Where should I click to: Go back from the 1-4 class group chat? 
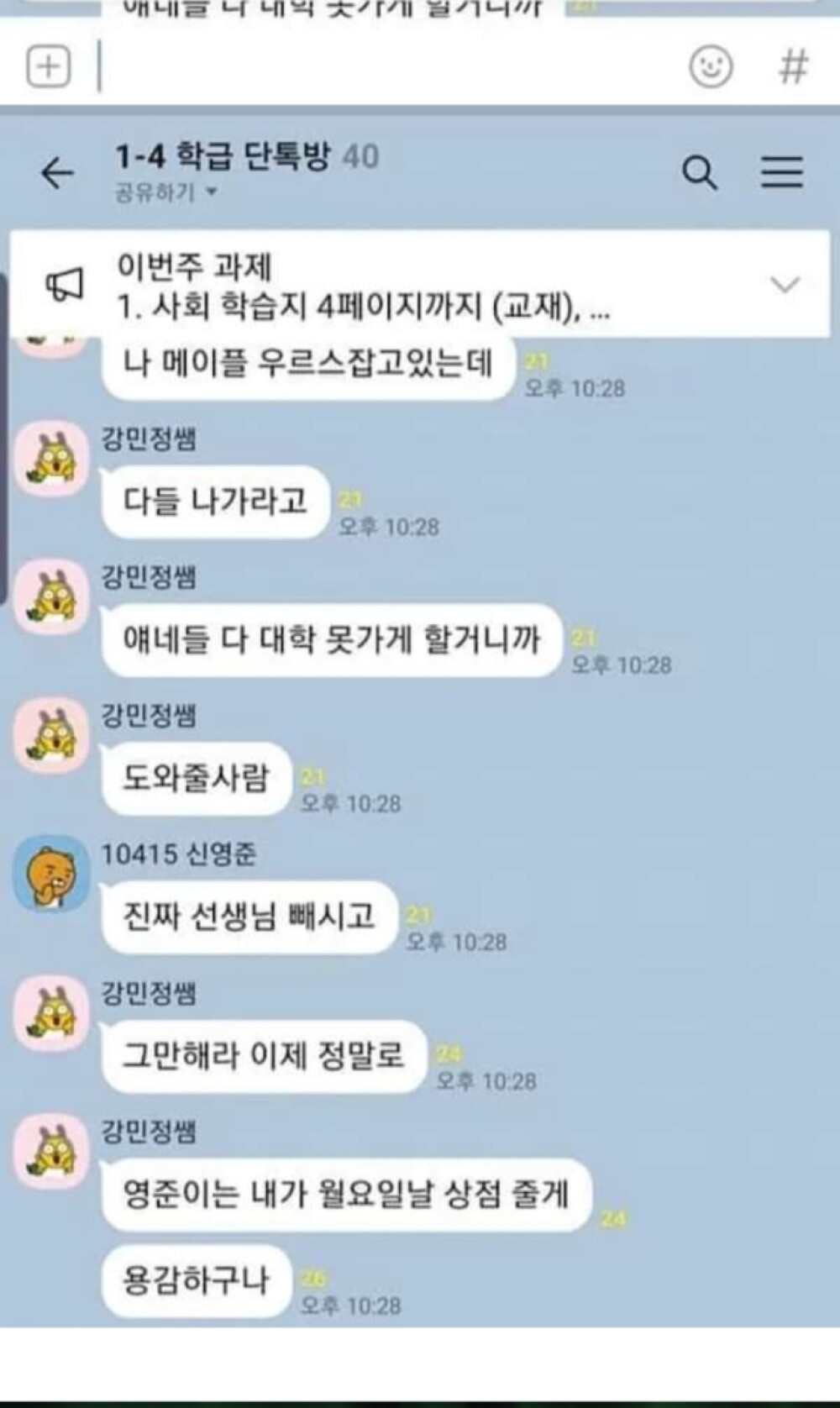pos(57,174)
